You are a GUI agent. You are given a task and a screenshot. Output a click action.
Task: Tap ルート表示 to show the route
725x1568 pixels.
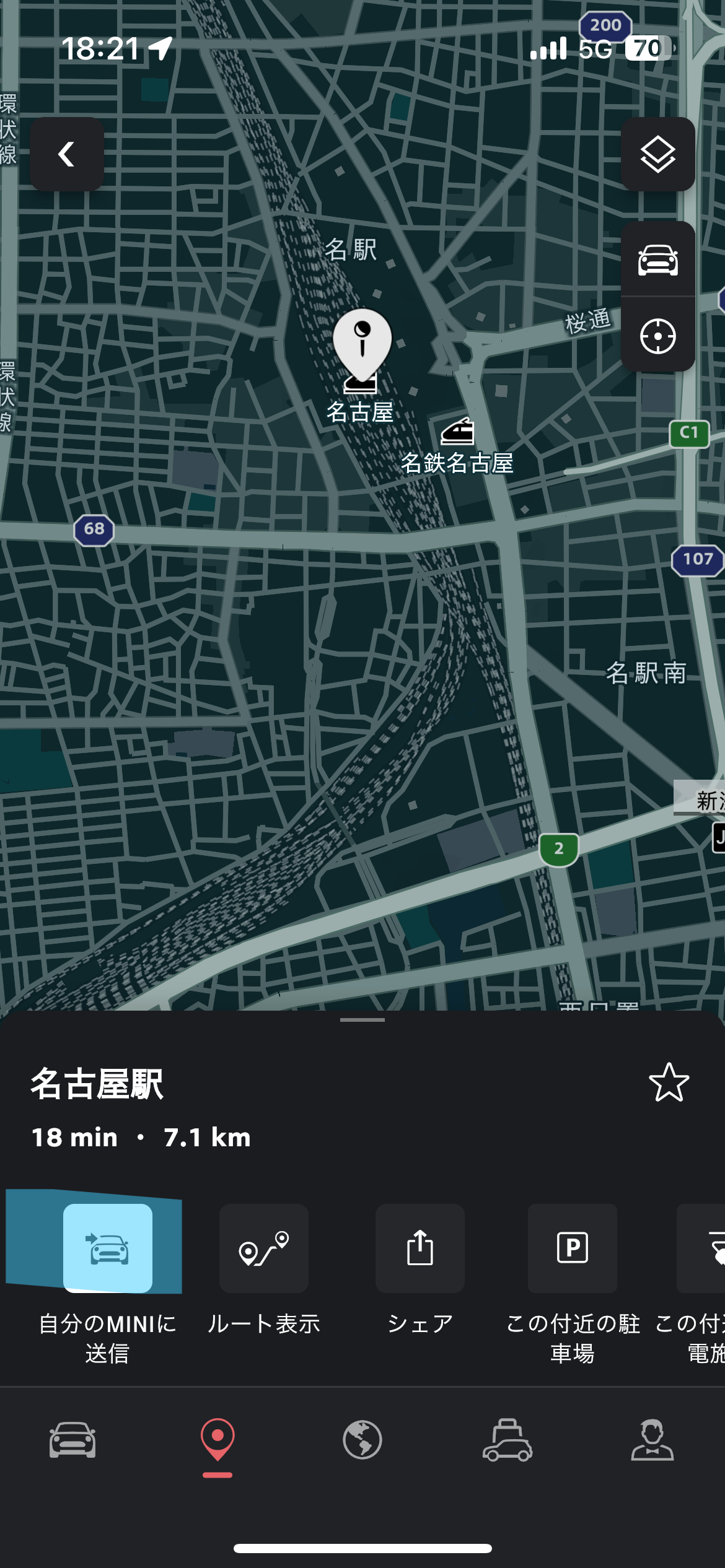[x=264, y=1248]
